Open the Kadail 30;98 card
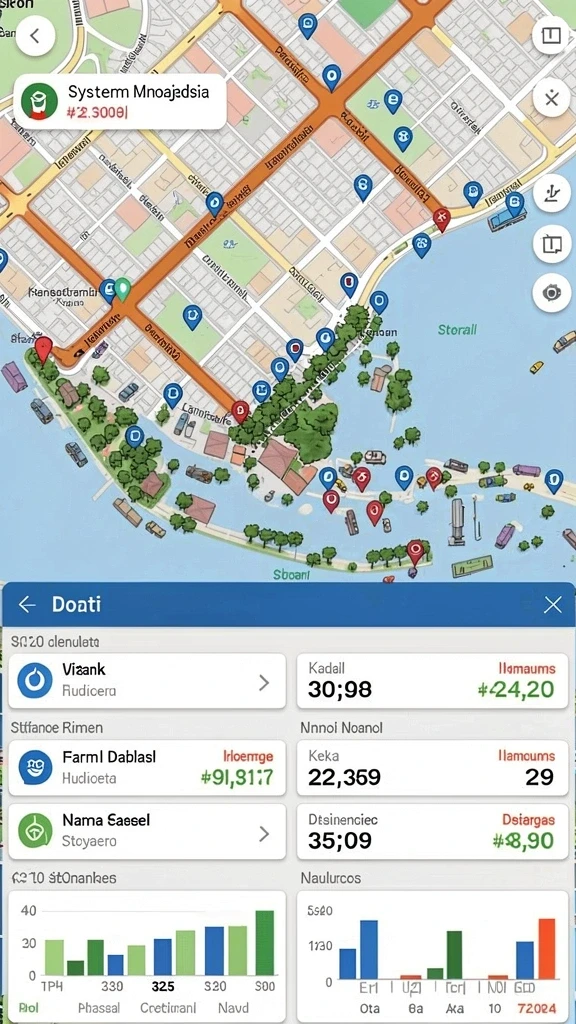 click(x=432, y=680)
